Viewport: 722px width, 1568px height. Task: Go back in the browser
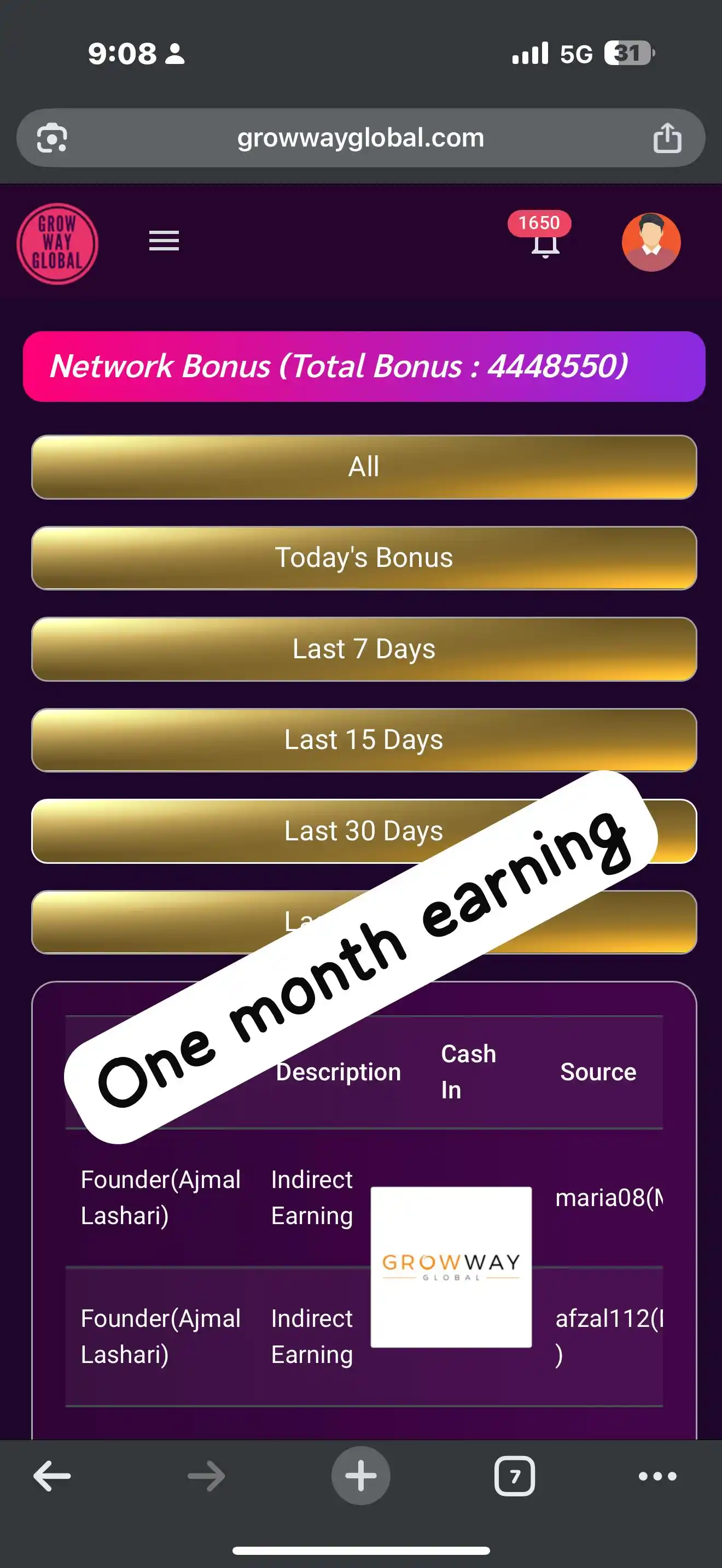(x=52, y=1476)
